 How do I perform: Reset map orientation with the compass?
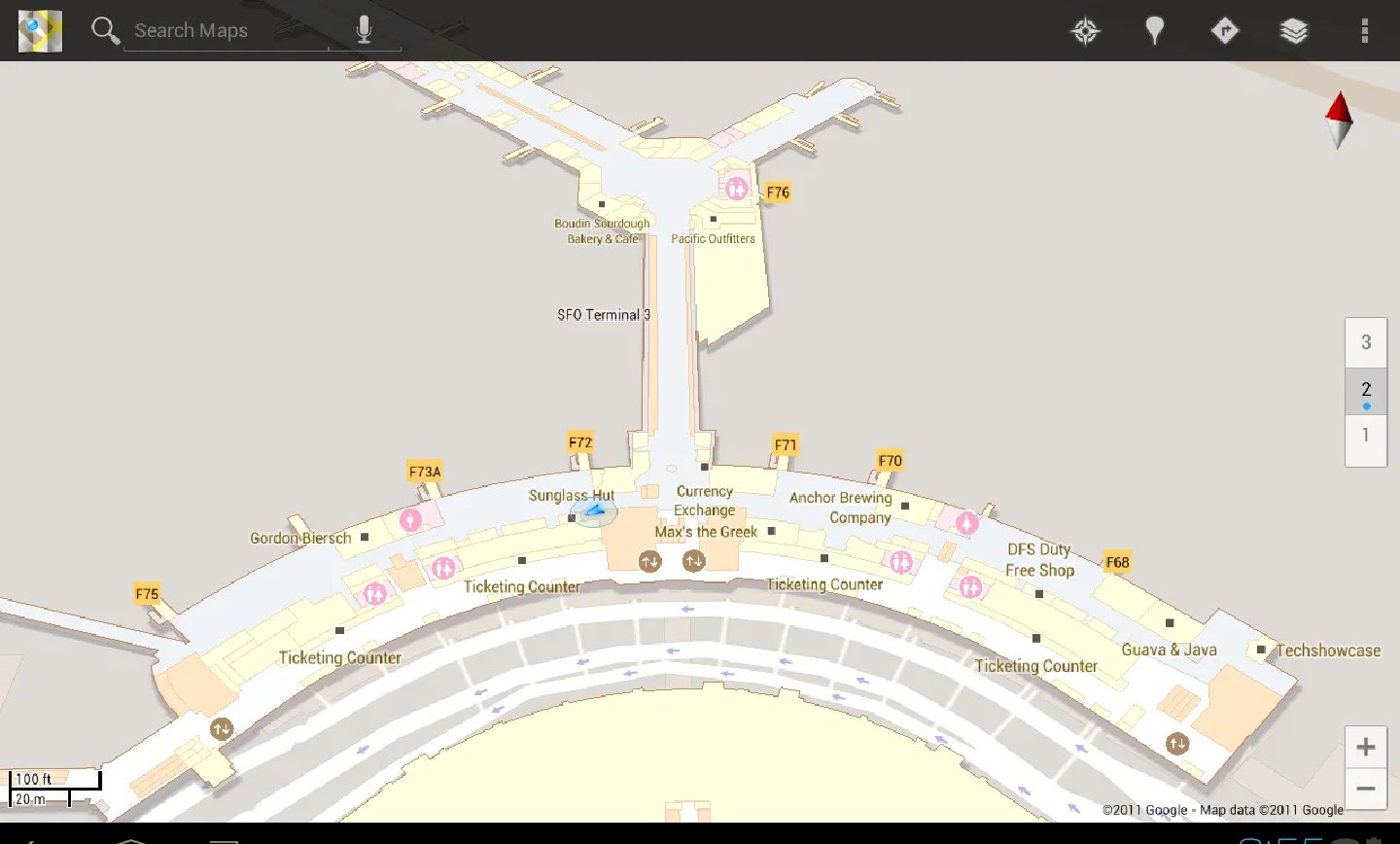click(1339, 121)
